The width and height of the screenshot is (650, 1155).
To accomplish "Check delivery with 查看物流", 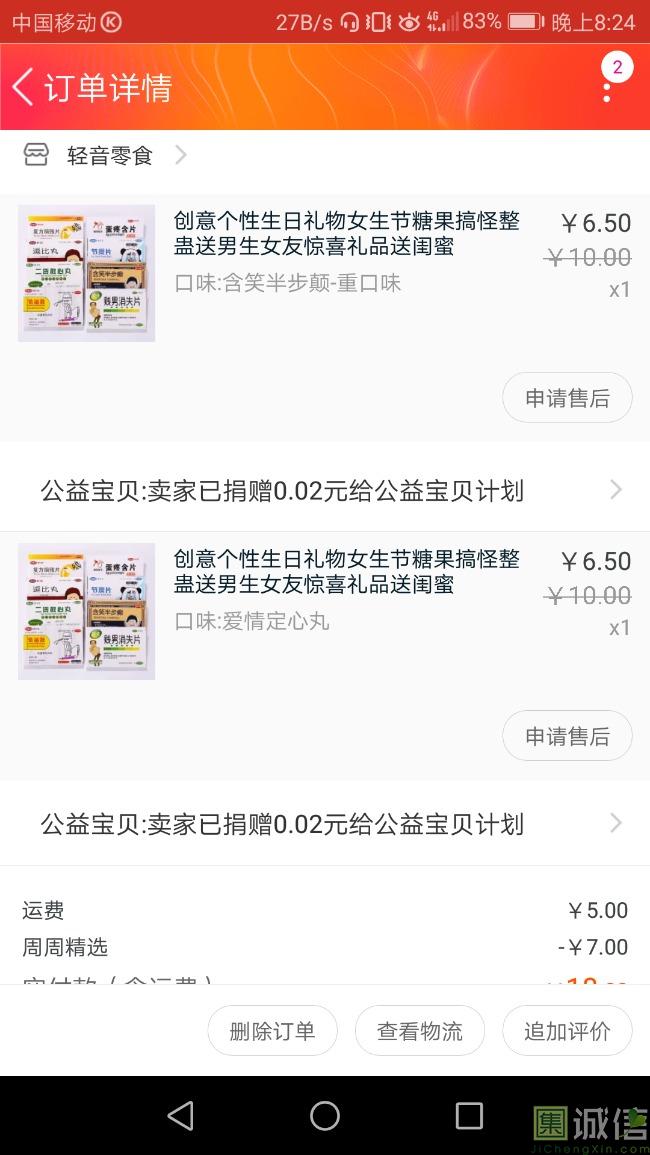I will click(420, 1031).
